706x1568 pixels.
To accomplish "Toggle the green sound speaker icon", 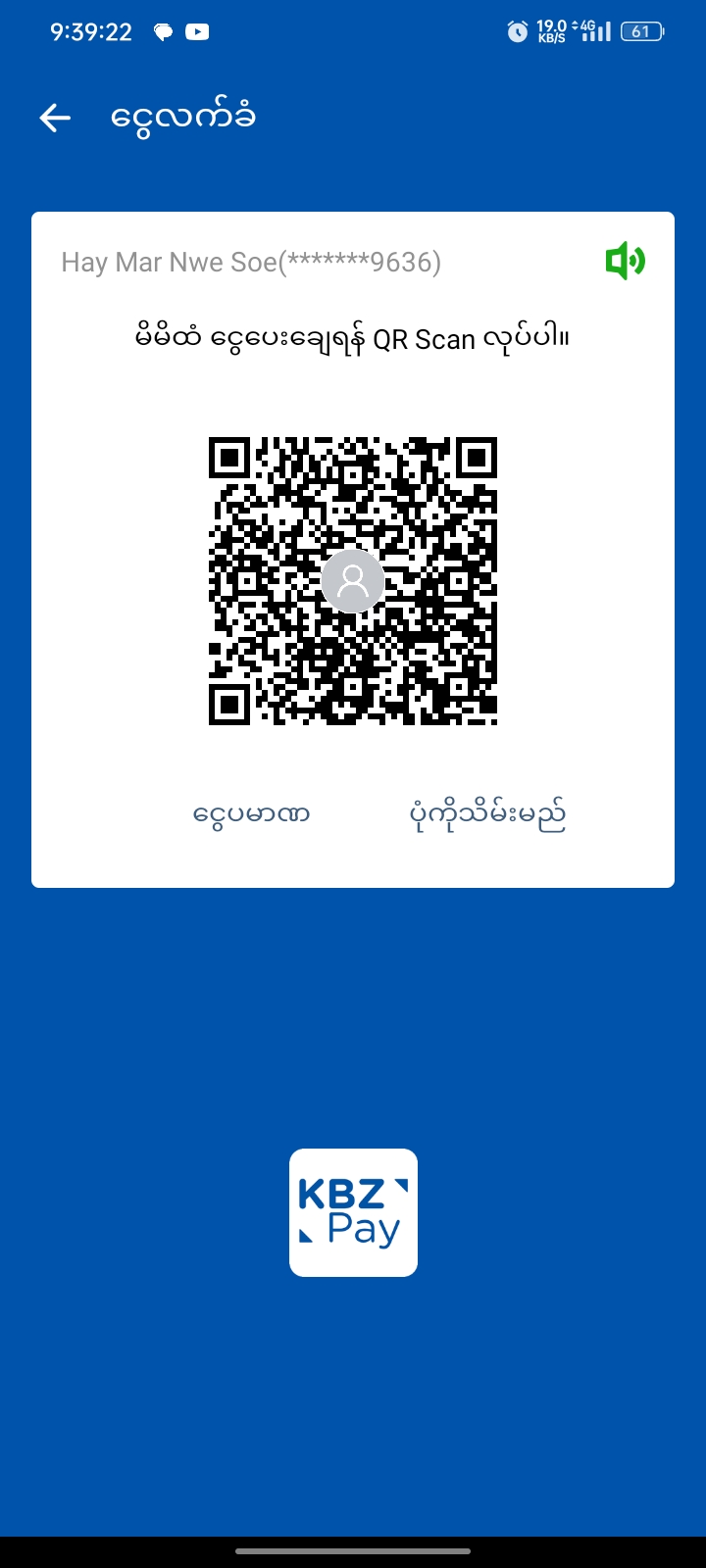I will pos(625,262).
